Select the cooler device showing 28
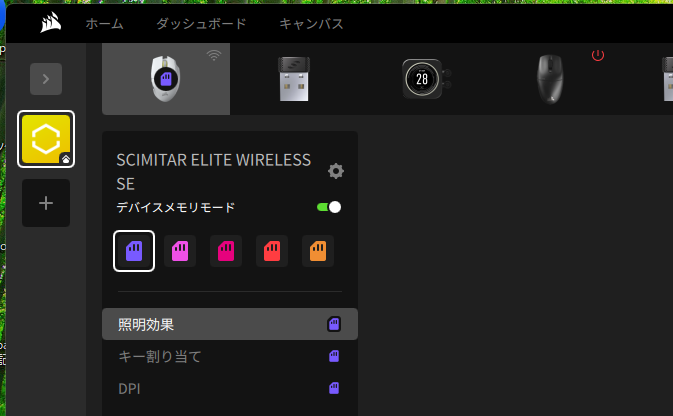The height and width of the screenshot is (416, 673). click(x=422, y=78)
